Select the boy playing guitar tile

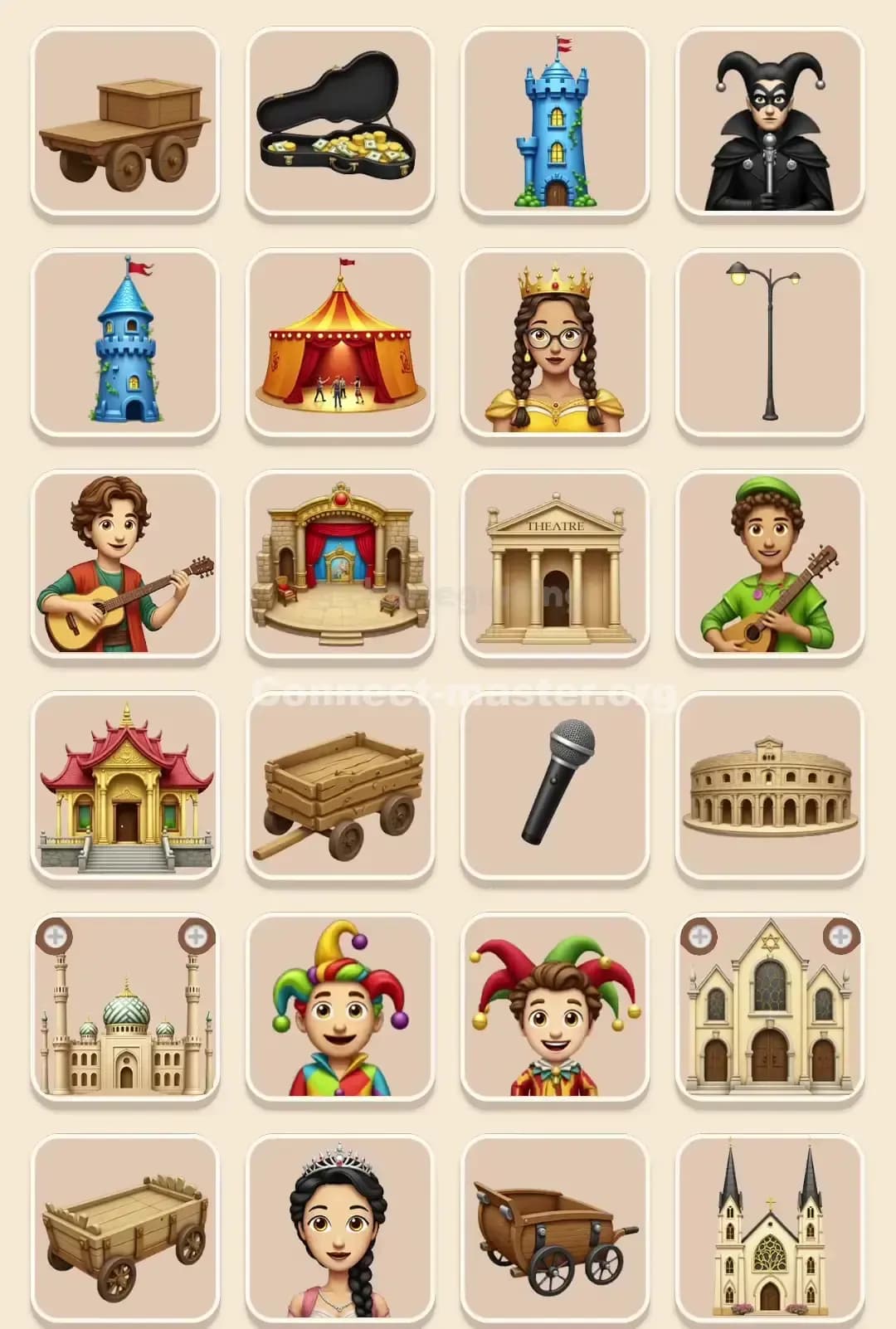(x=124, y=564)
